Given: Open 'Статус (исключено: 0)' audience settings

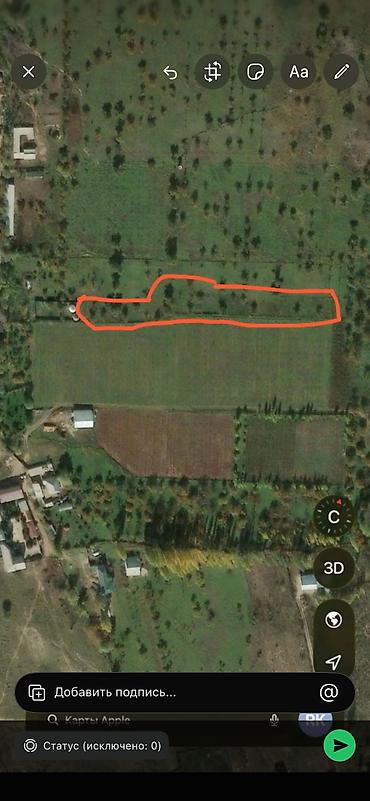Looking at the screenshot, I should tap(92, 746).
